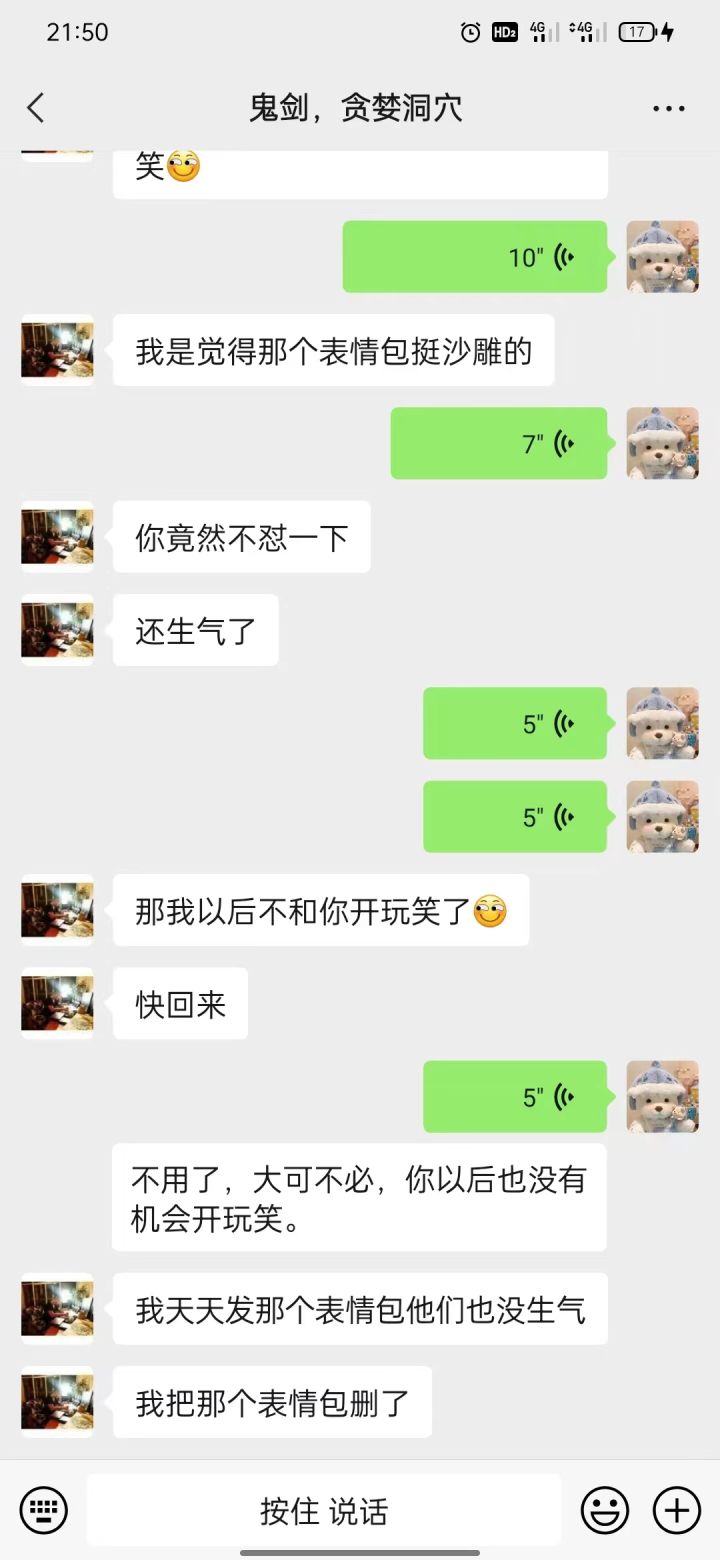Open the plus attachment menu
The height and width of the screenshot is (1560, 720).
(677, 1510)
